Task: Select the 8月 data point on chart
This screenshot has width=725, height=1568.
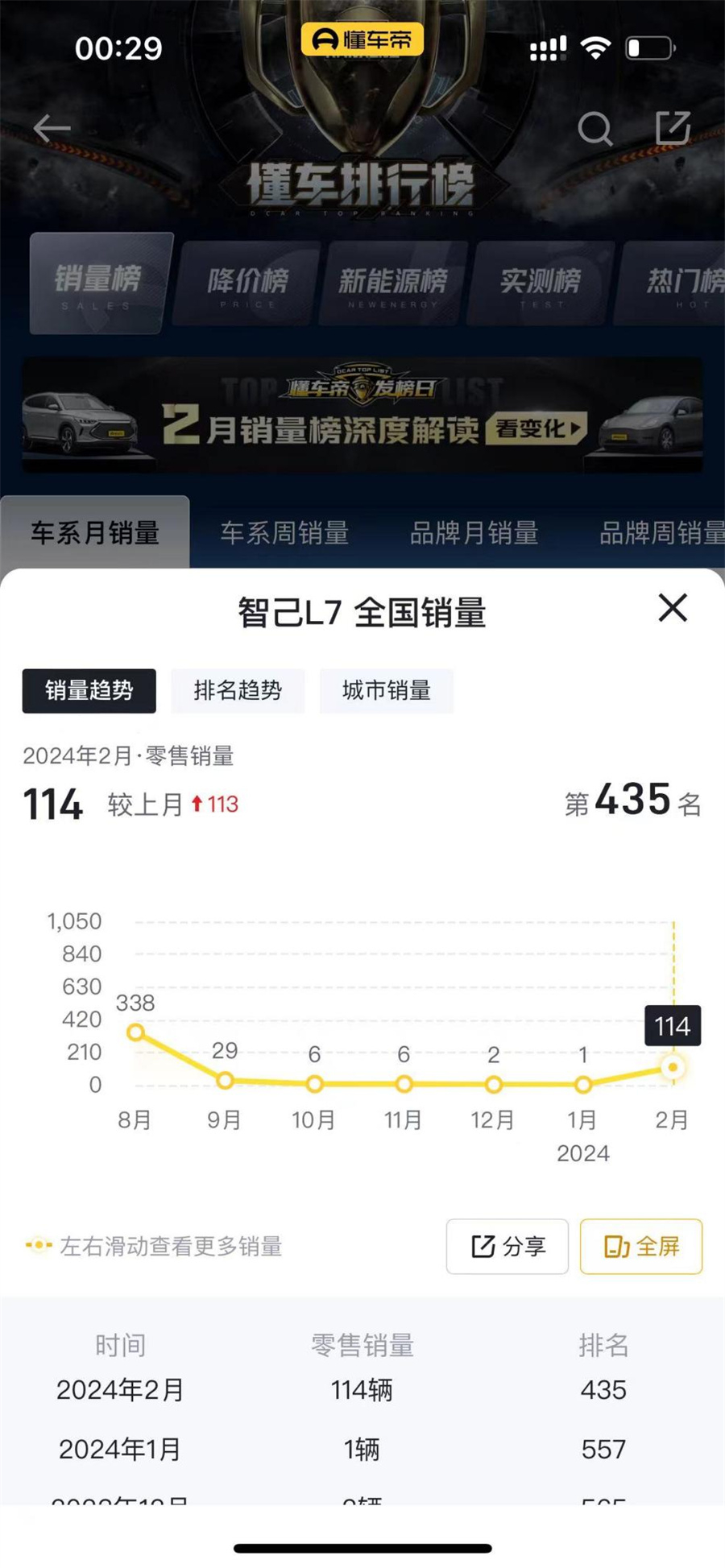Action: 135,1032
